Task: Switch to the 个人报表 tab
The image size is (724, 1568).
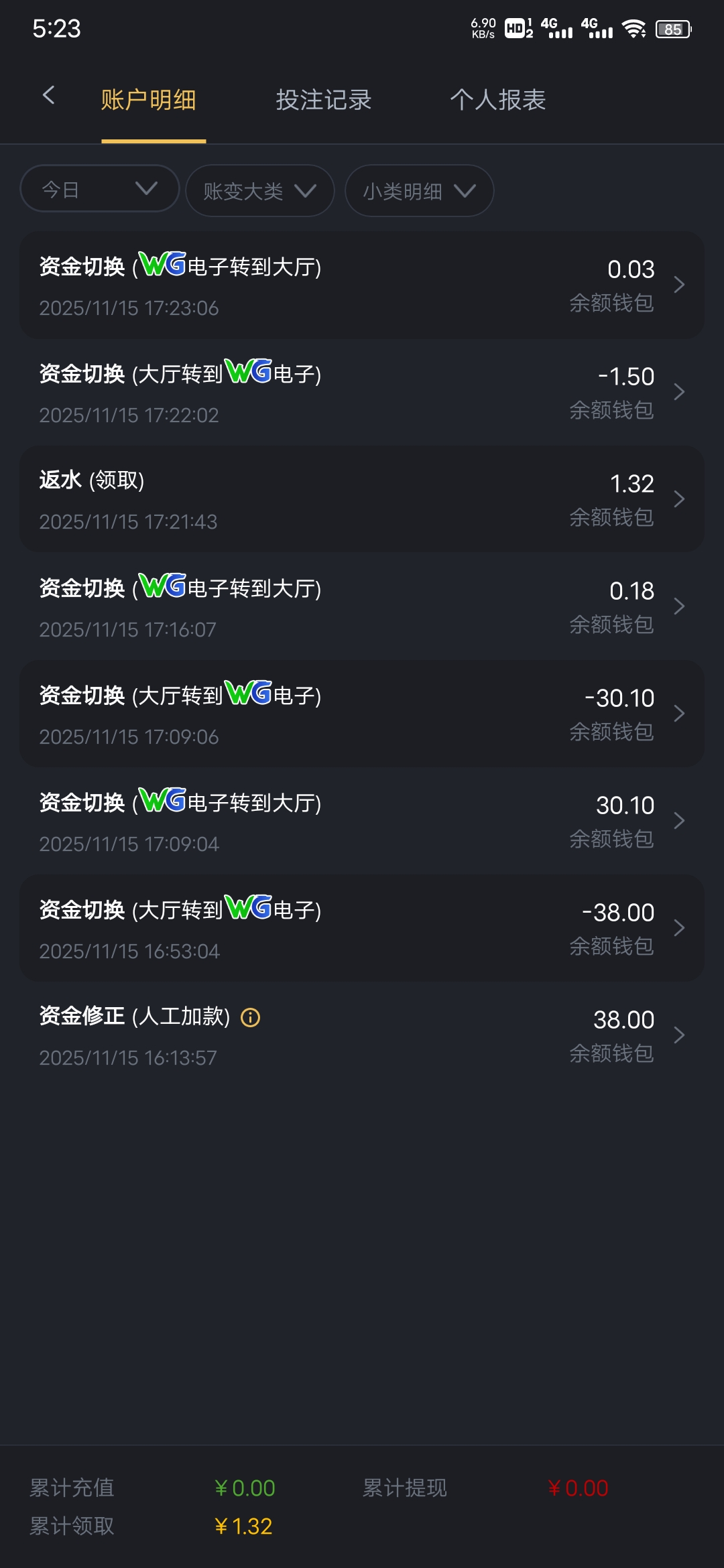Action: [x=498, y=100]
